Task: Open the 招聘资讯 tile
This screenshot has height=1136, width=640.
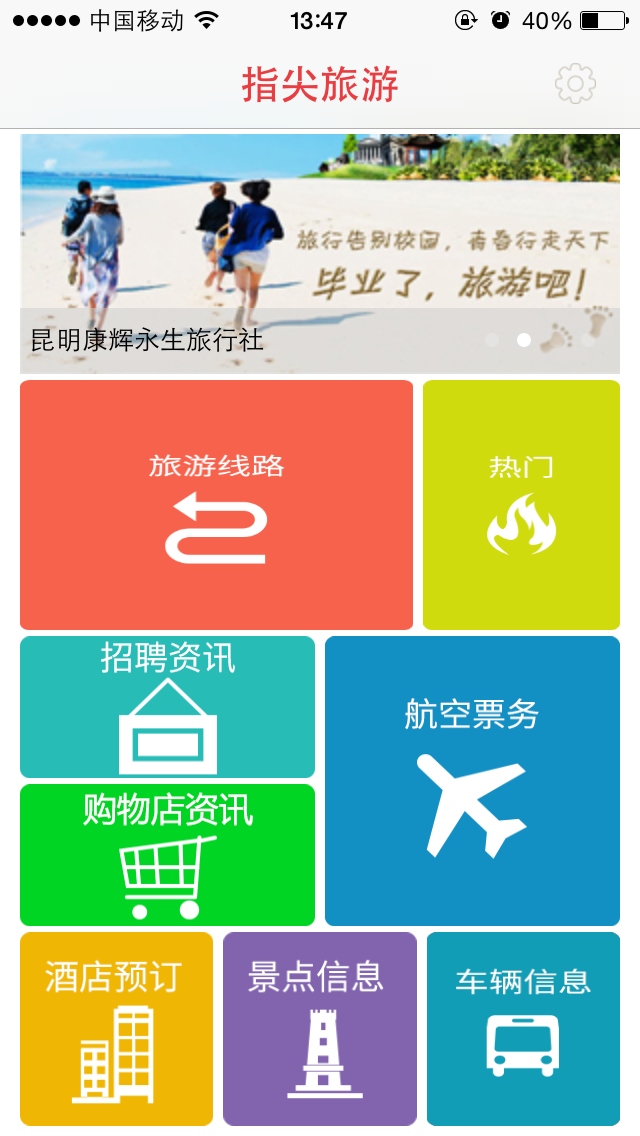Action: pos(167,707)
